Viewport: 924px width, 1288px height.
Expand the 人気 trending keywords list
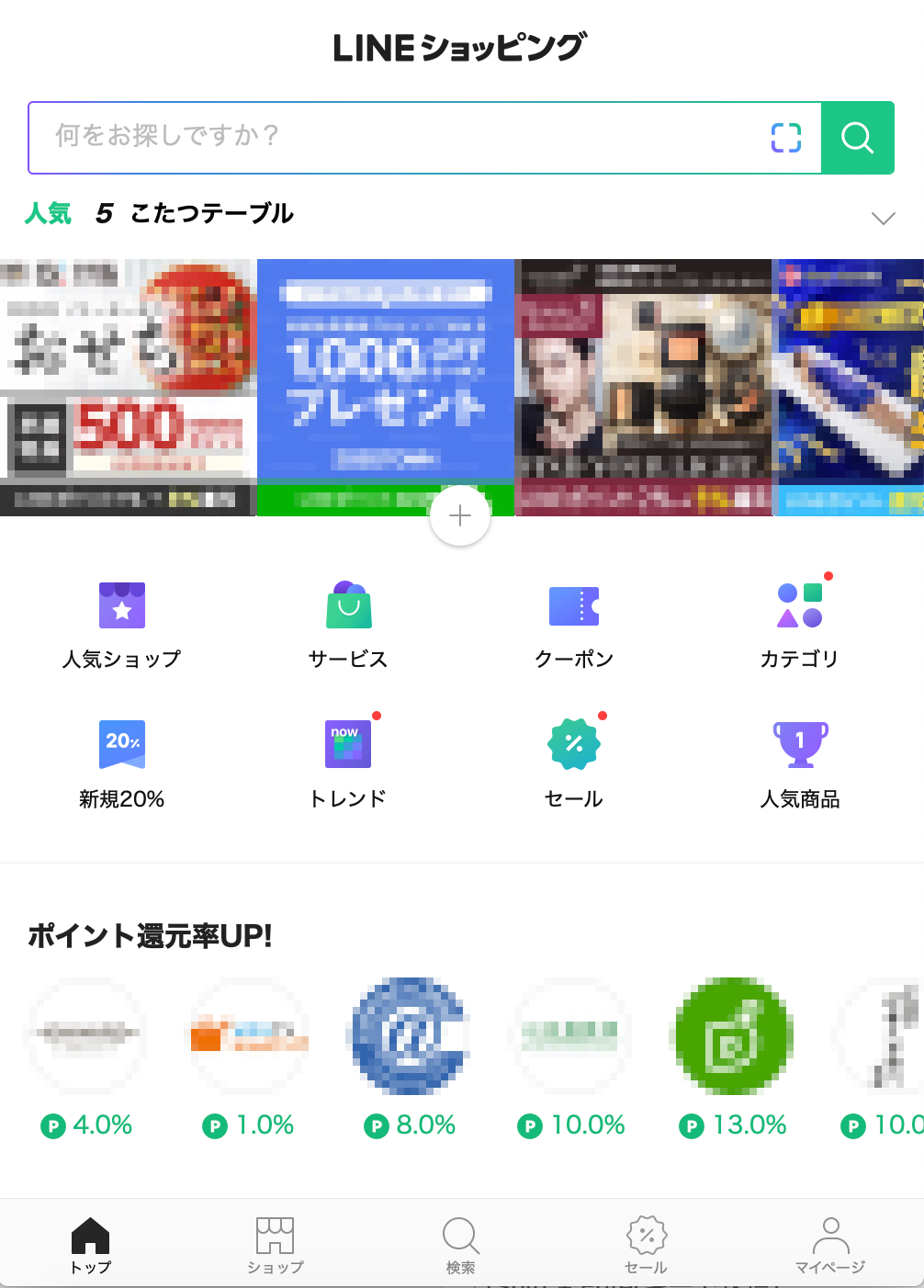coord(883,218)
